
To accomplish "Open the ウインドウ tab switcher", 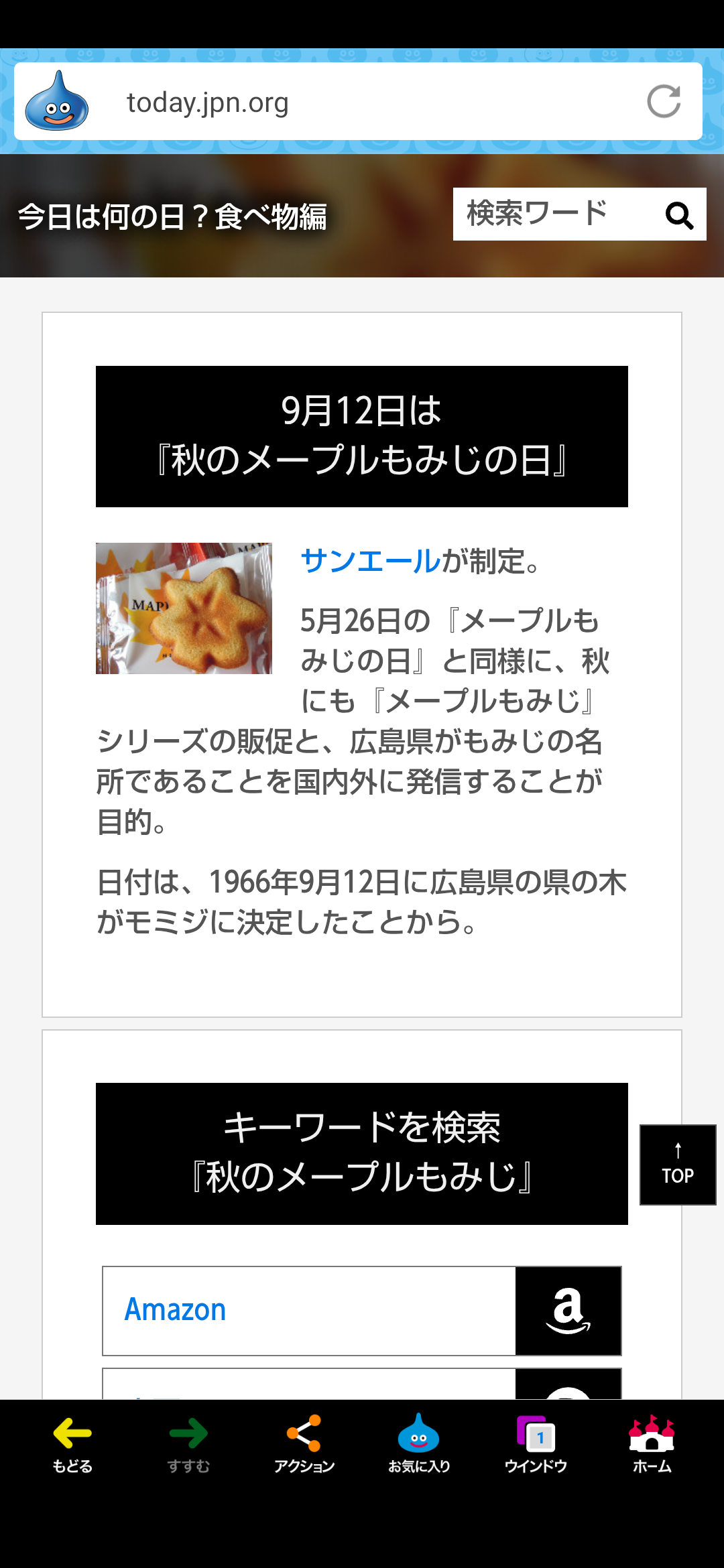I will 536,1445.
